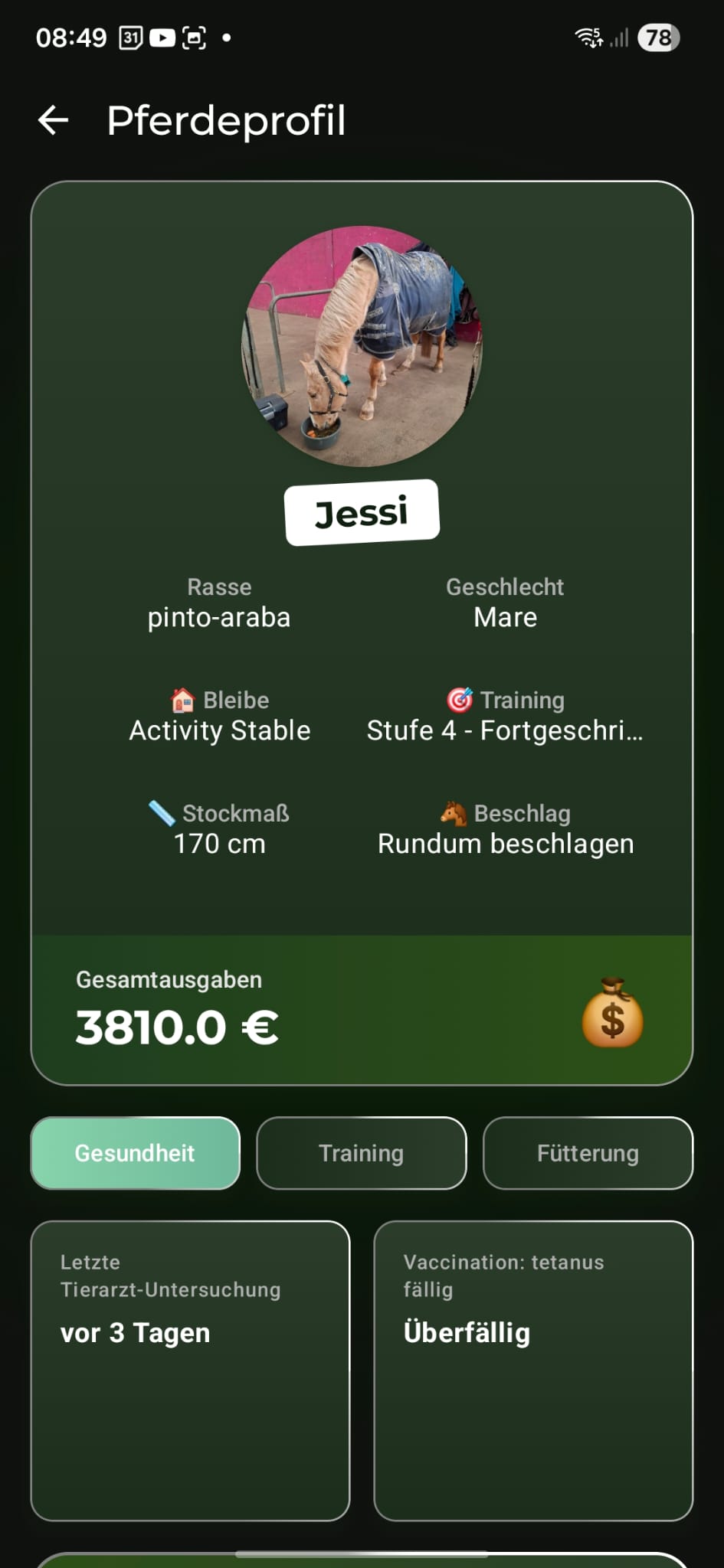This screenshot has width=724, height=1568.
Task: Switch to the Fütterung tab
Action: tap(588, 1152)
